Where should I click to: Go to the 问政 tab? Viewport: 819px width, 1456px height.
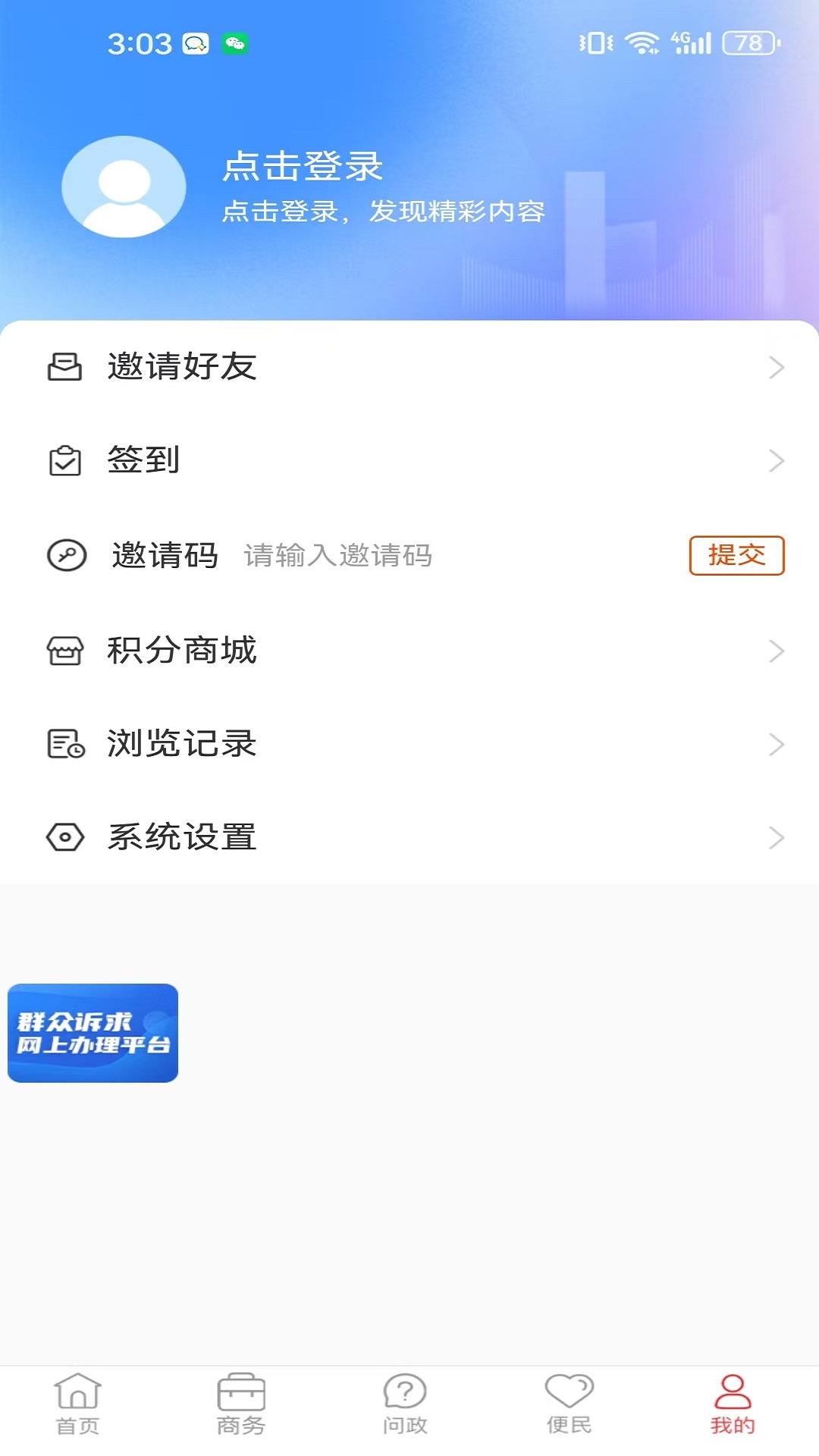(405, 1404)
